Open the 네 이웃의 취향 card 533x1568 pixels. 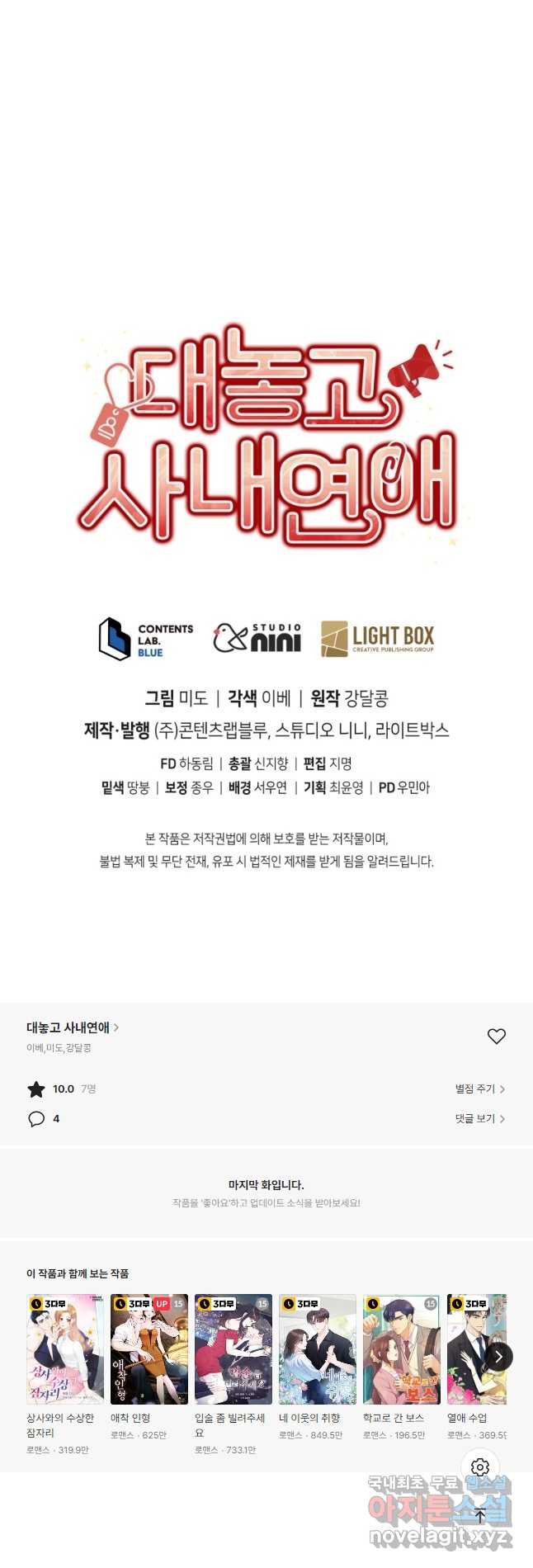point(318,1349)
